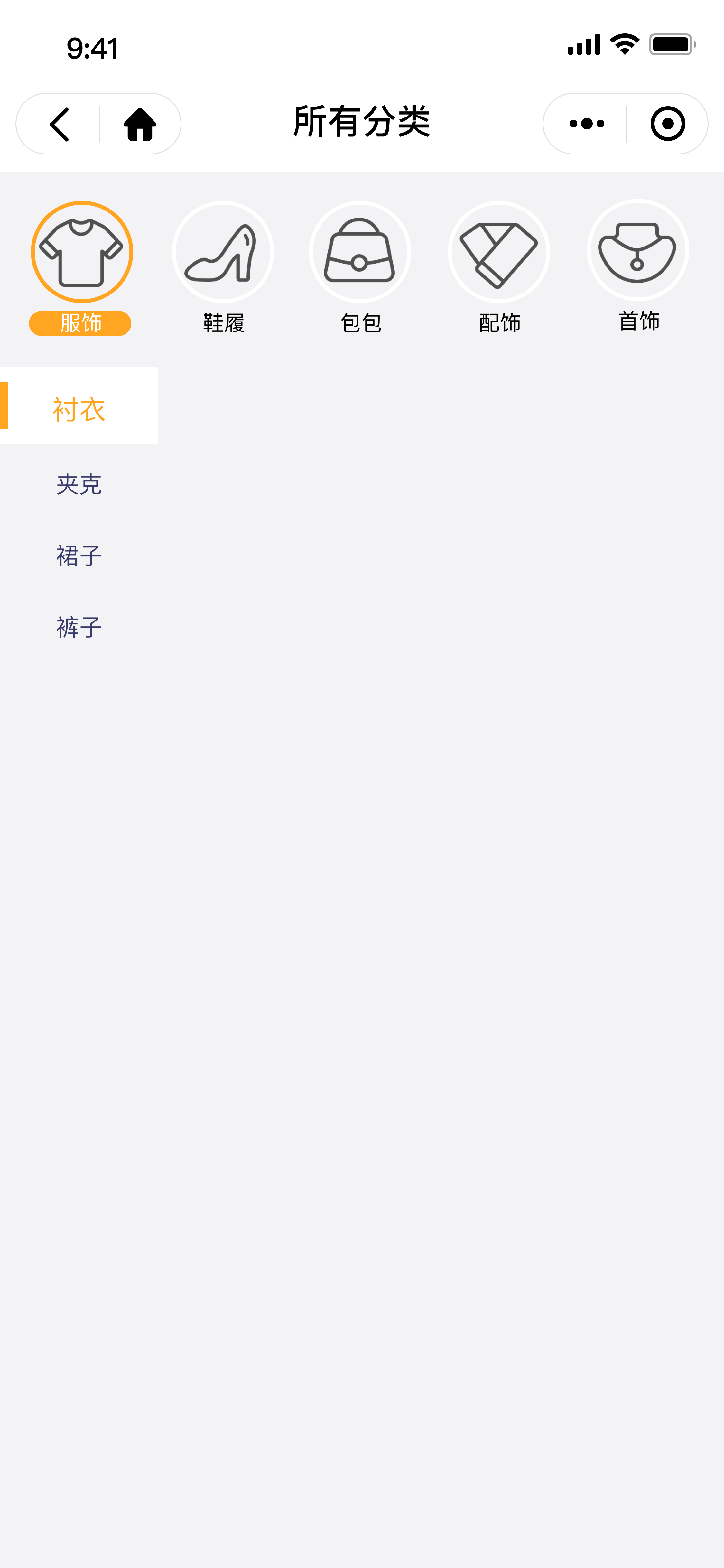Go back using the arrow button
724x1568 pixels.
point(59,124)
